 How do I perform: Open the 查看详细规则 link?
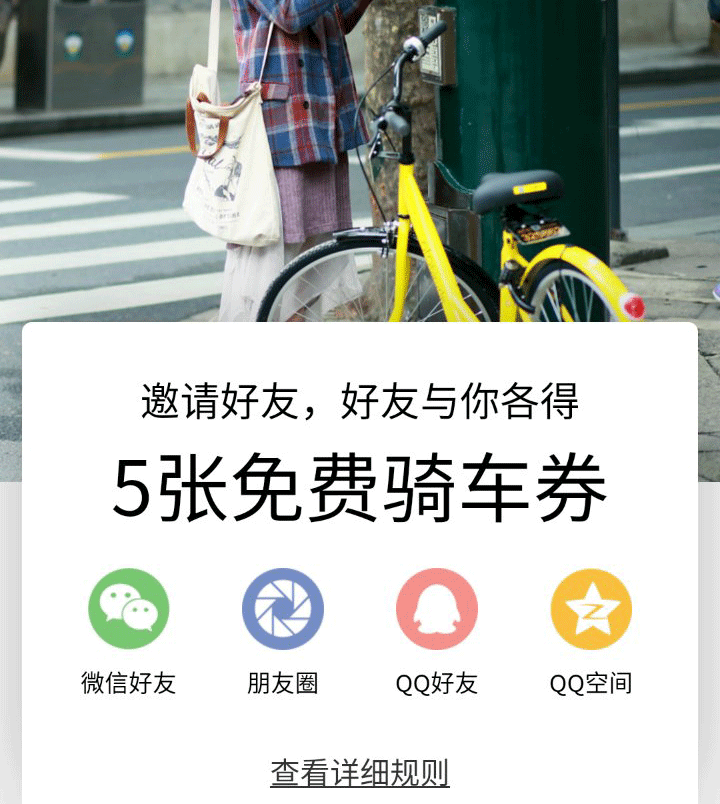coord(360,773)
